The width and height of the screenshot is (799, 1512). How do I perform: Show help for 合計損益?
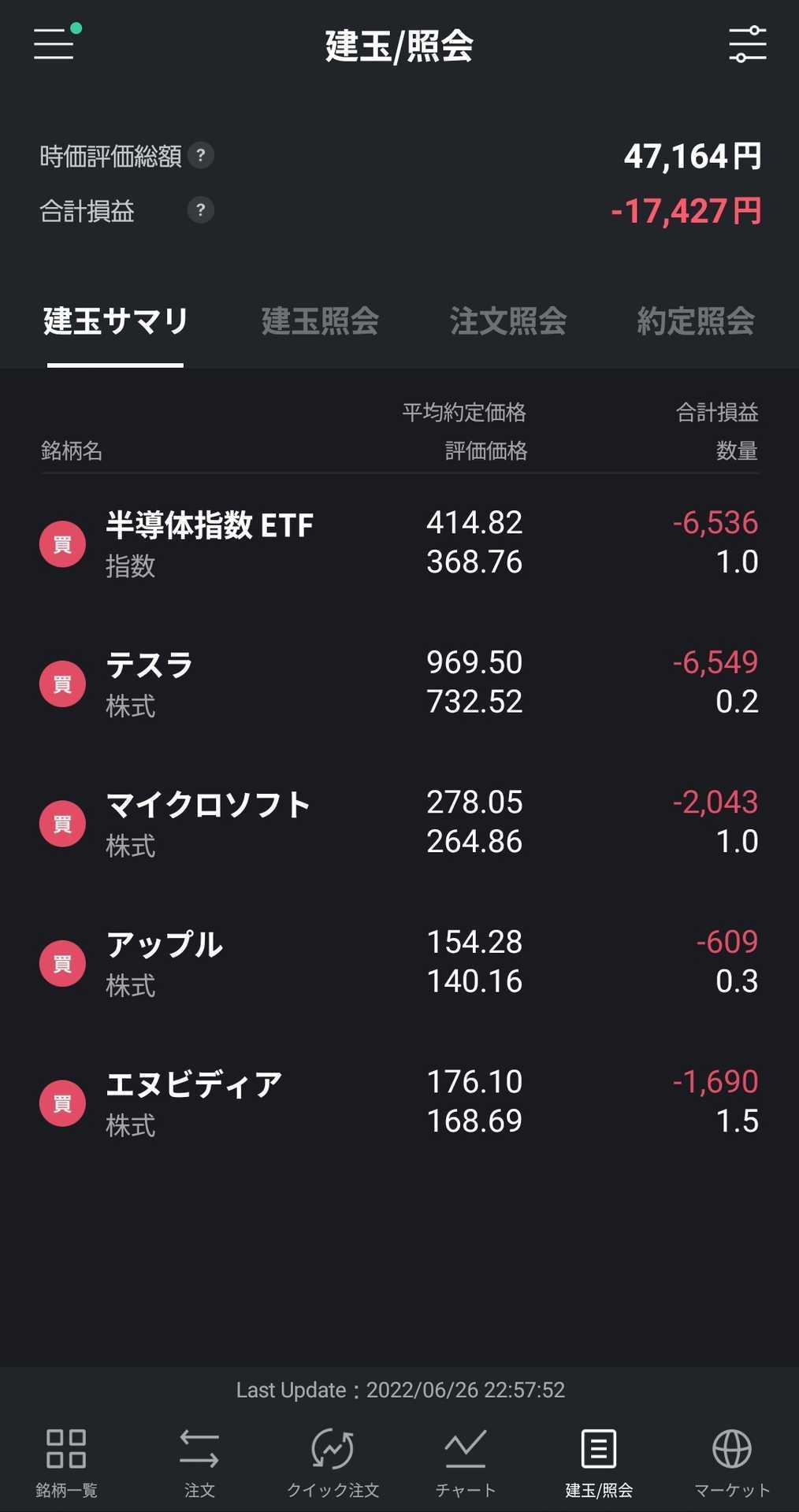click(201, 210)
